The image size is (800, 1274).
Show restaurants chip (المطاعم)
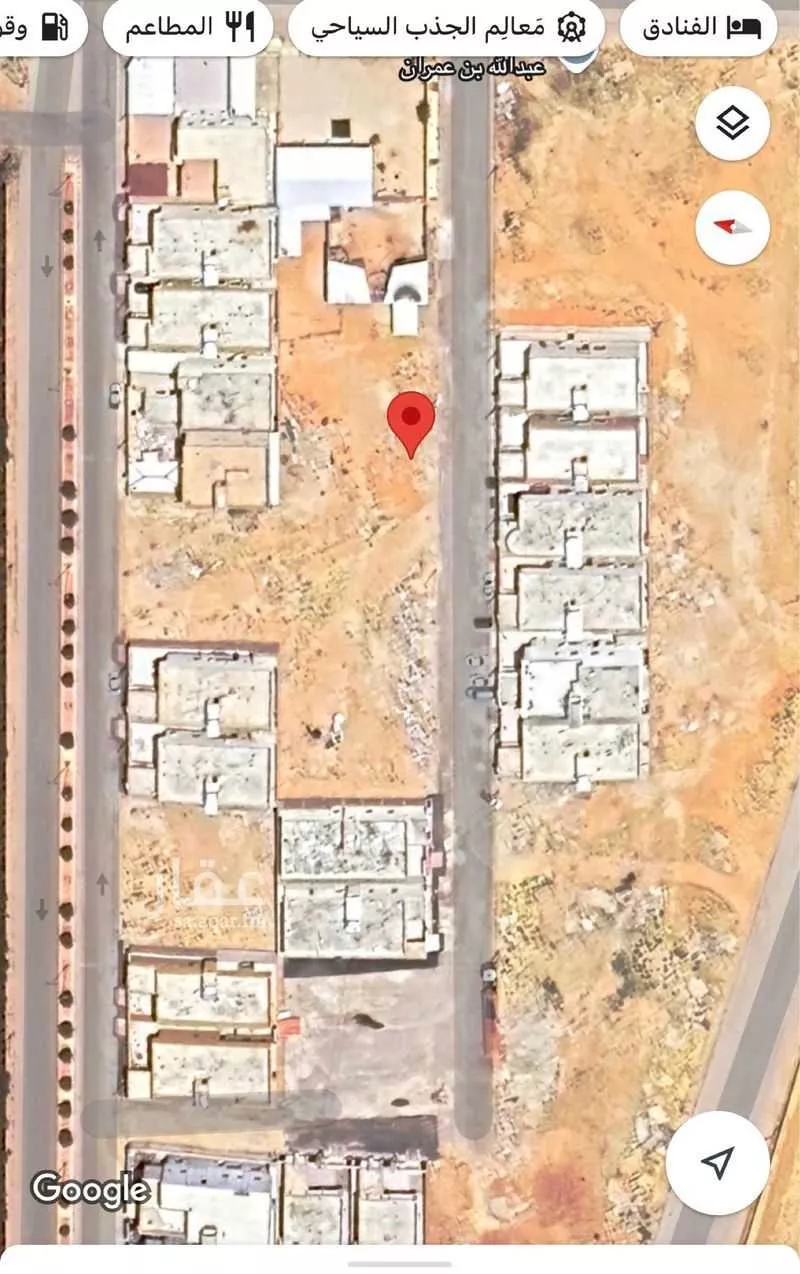(192, 27)
